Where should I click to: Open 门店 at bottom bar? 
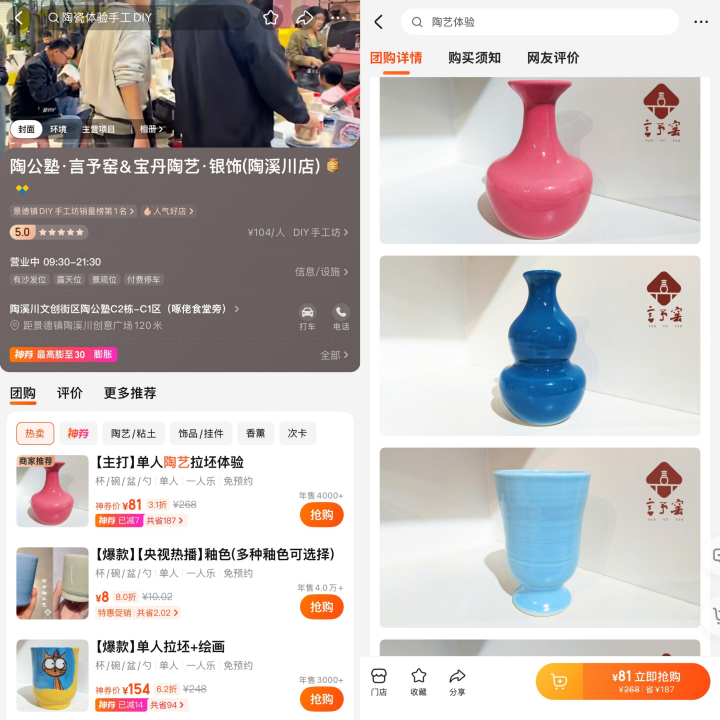point(379,682)
